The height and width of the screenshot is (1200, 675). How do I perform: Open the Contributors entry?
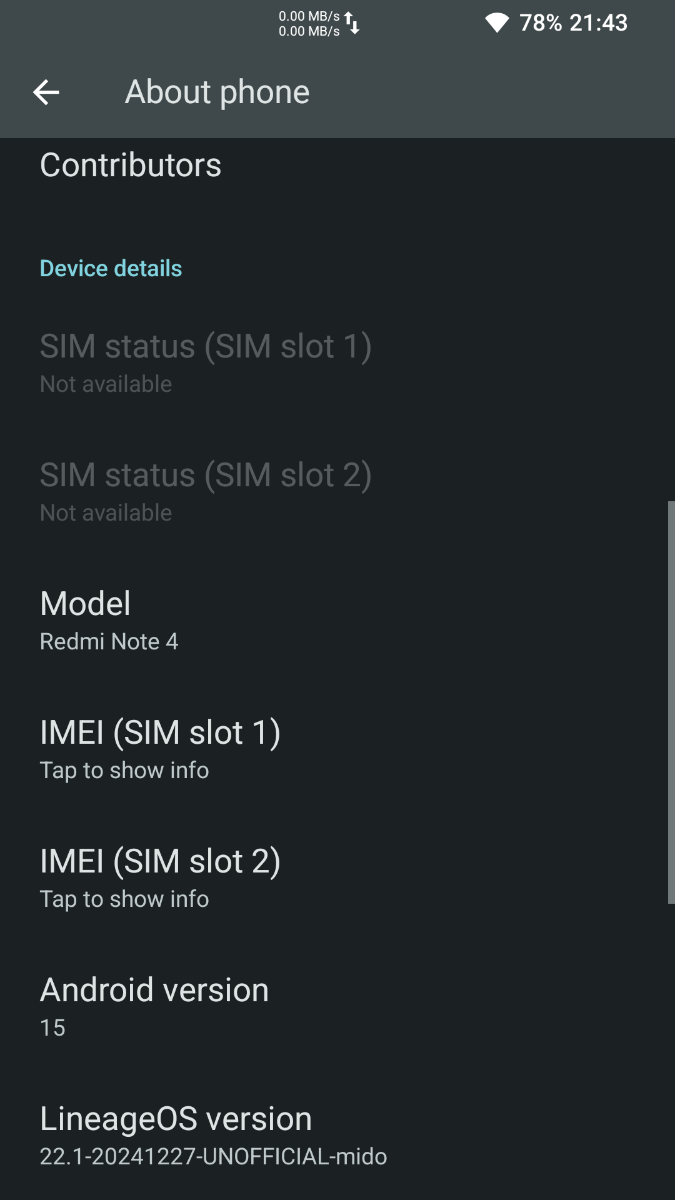(x=337, y=168)
